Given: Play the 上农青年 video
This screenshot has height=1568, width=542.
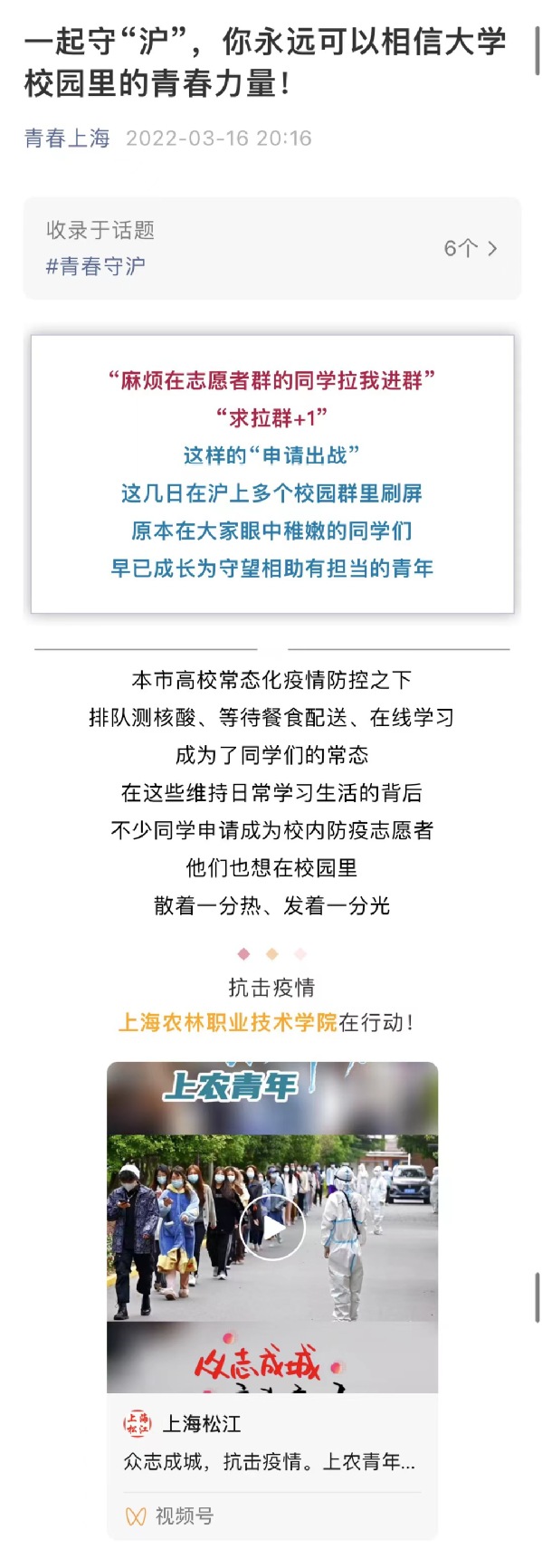Looking at the screenshot, I should tap(272, 1228).
